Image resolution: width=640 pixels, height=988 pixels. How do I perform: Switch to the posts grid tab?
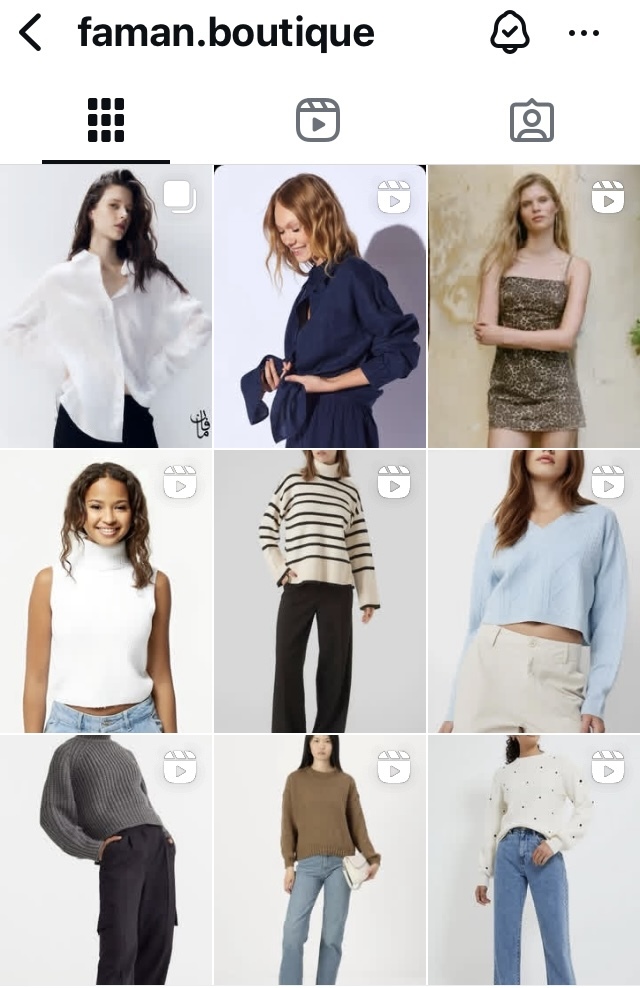pyautogui.click(x=106, y=121)
